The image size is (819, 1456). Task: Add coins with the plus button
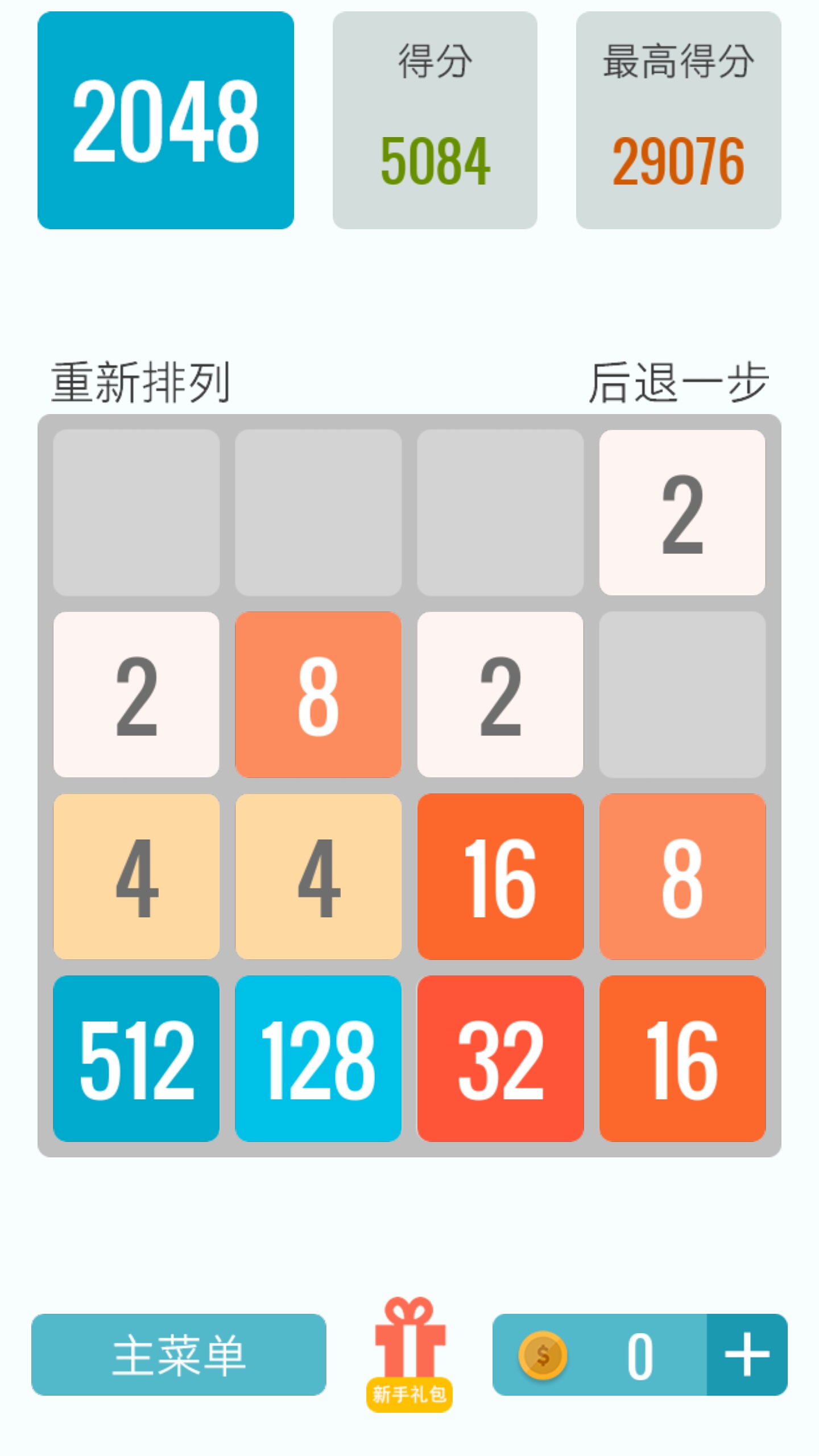coord(746,1355)
